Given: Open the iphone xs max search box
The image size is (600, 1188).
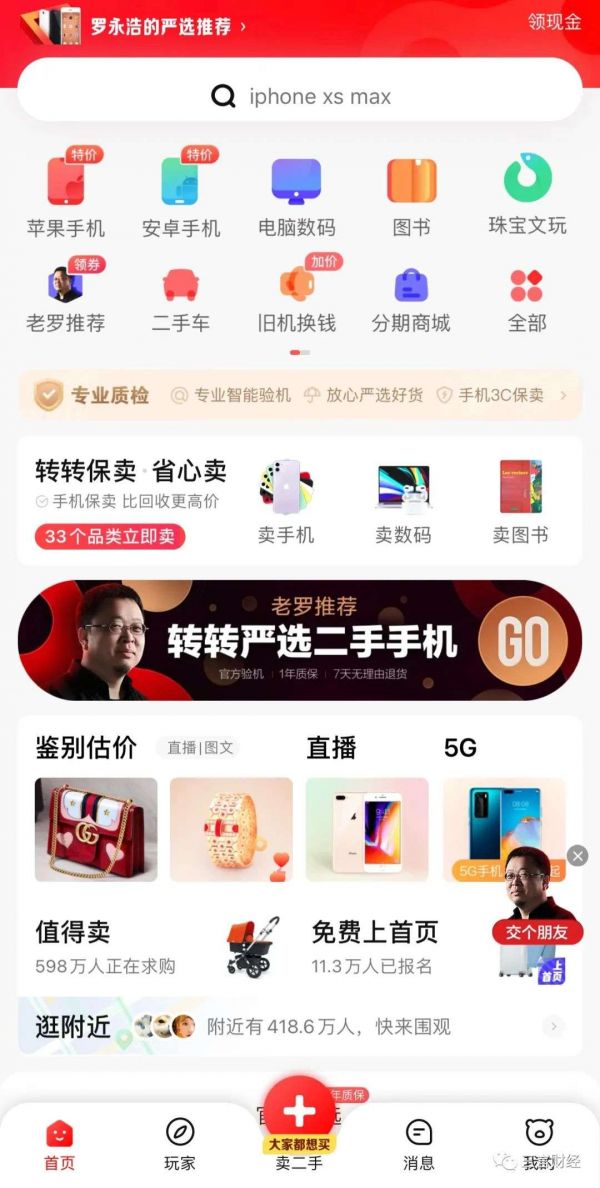Looking at the screenshot, I should tap(300, 96).
